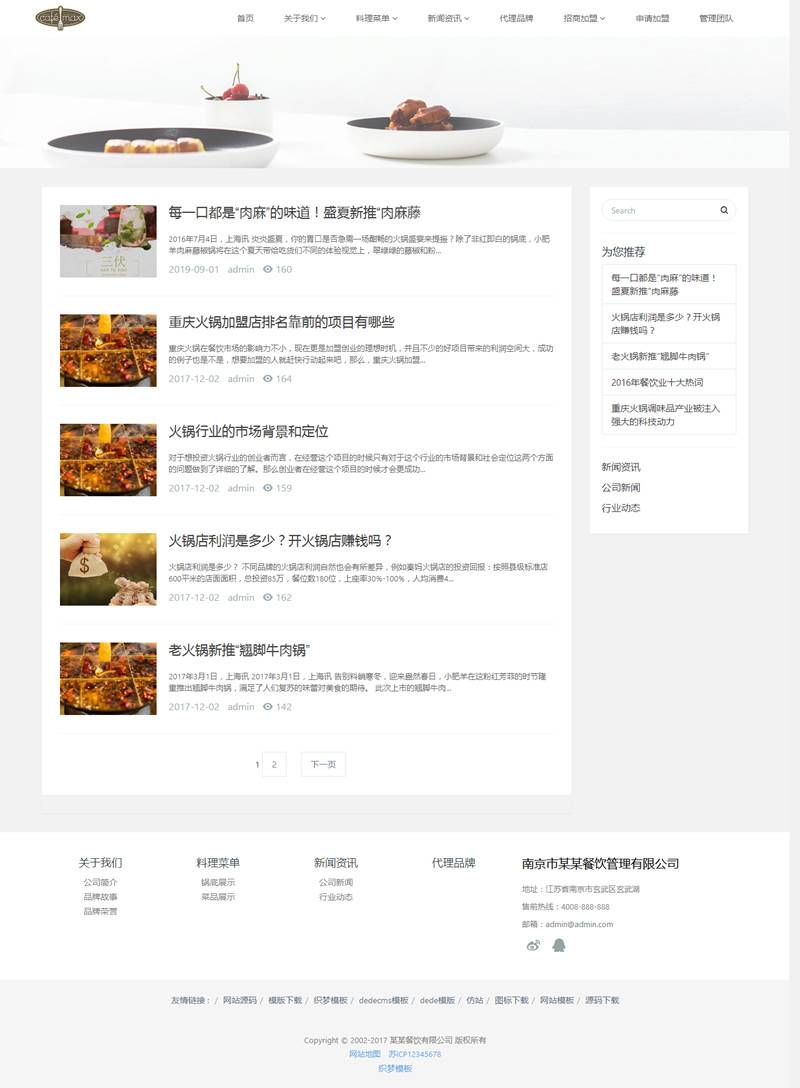Open the 申请加盟 page

pyautogui.click(x=652, y=18)
